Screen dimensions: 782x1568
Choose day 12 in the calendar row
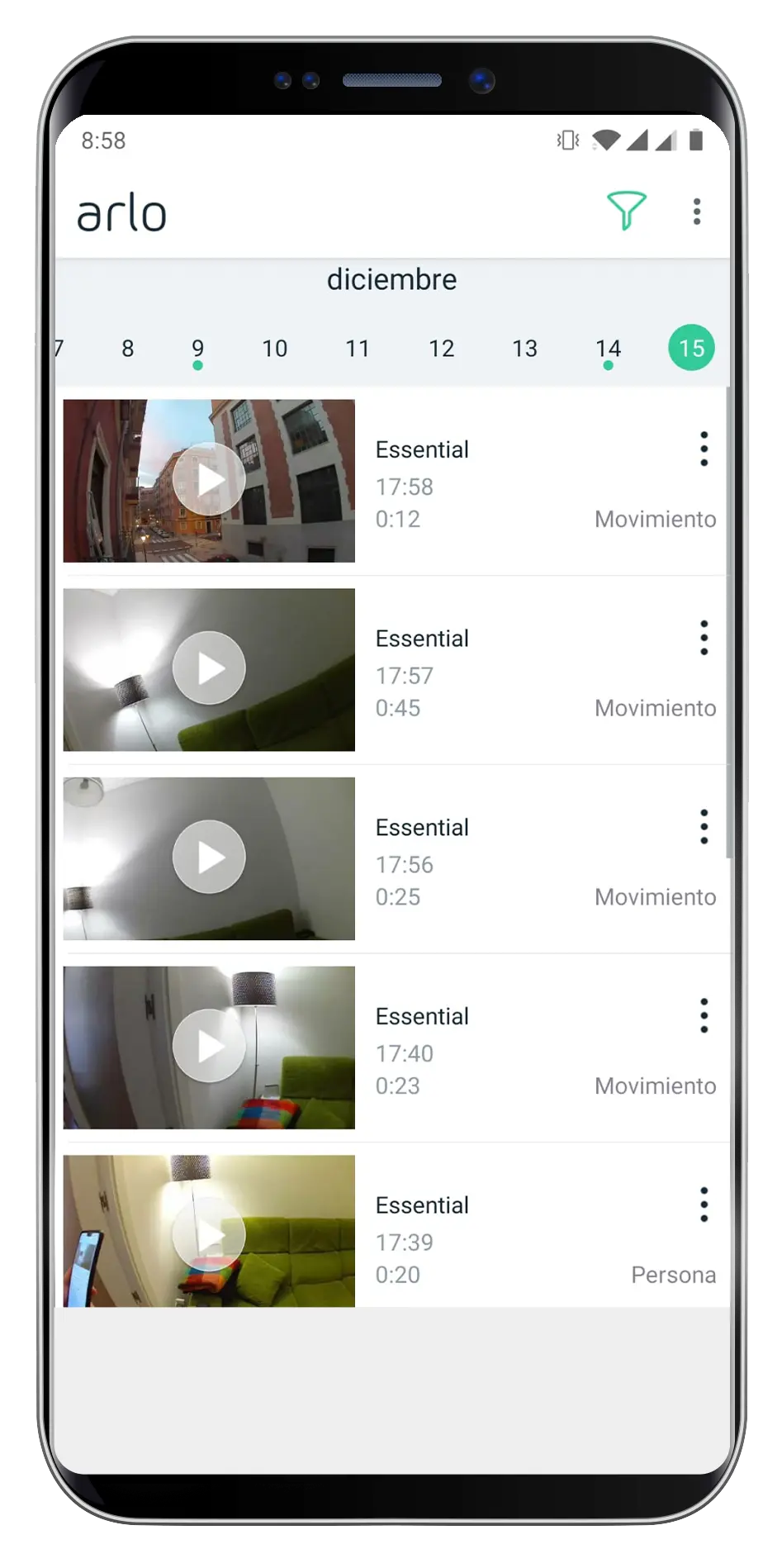click(441, 349)
